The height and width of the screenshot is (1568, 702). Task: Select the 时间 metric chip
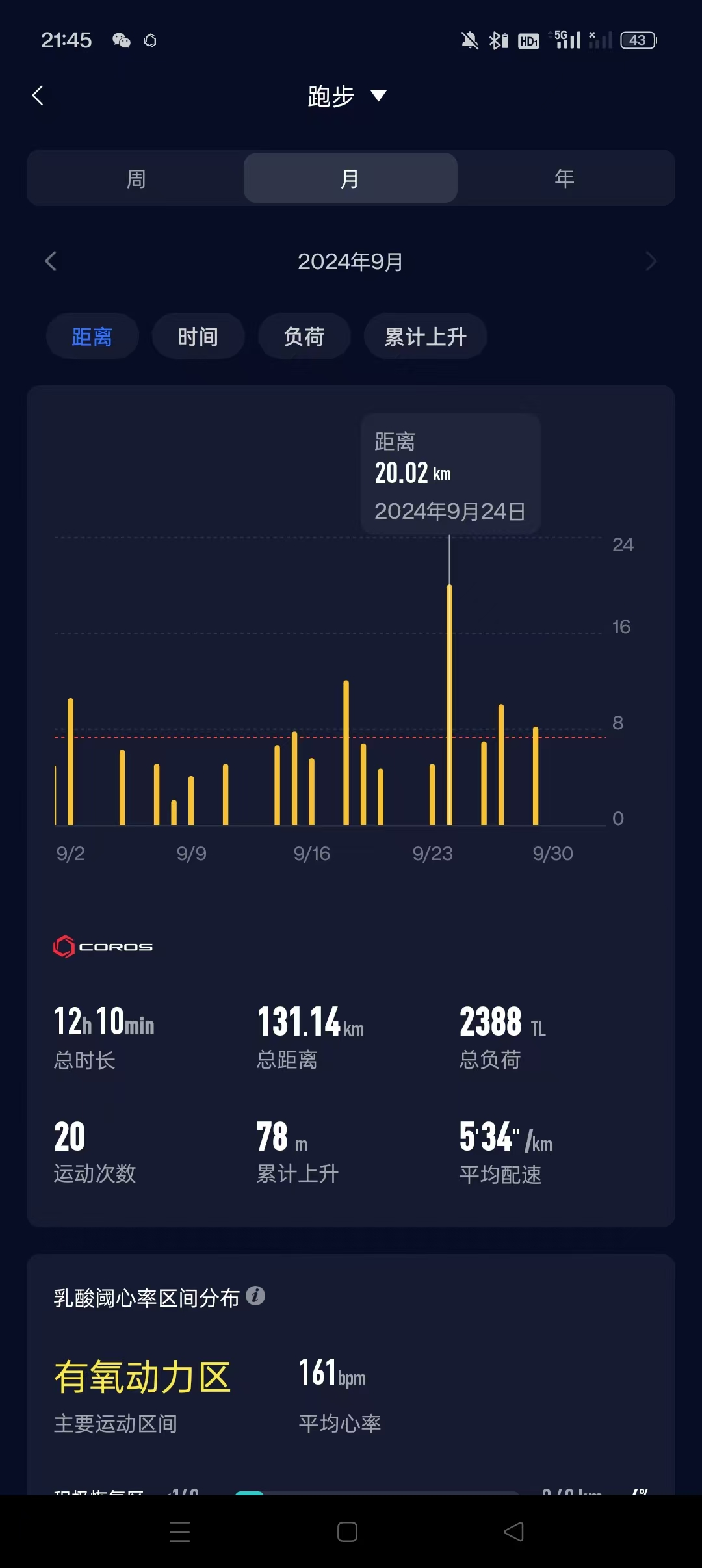[x=198, y=337]
